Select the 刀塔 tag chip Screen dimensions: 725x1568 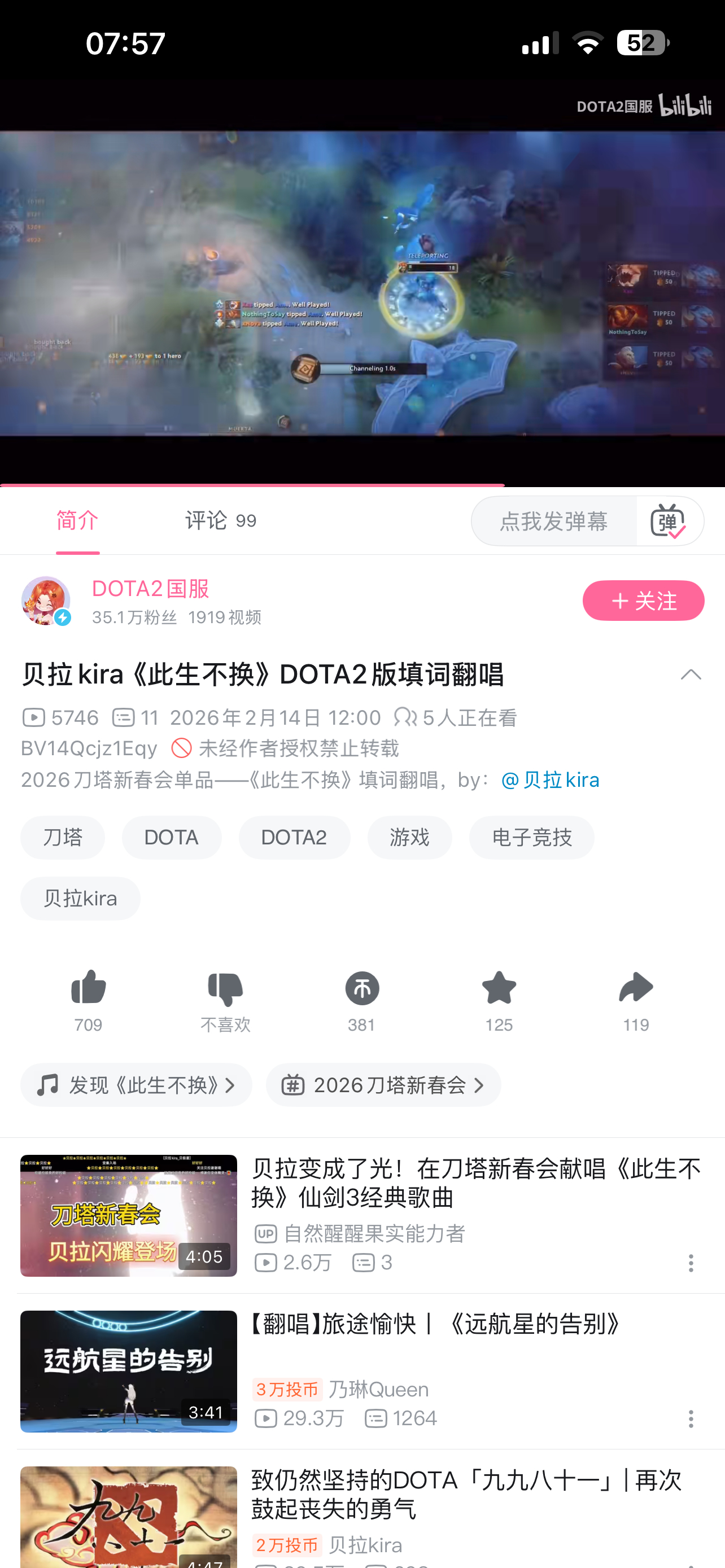(63, 838)
